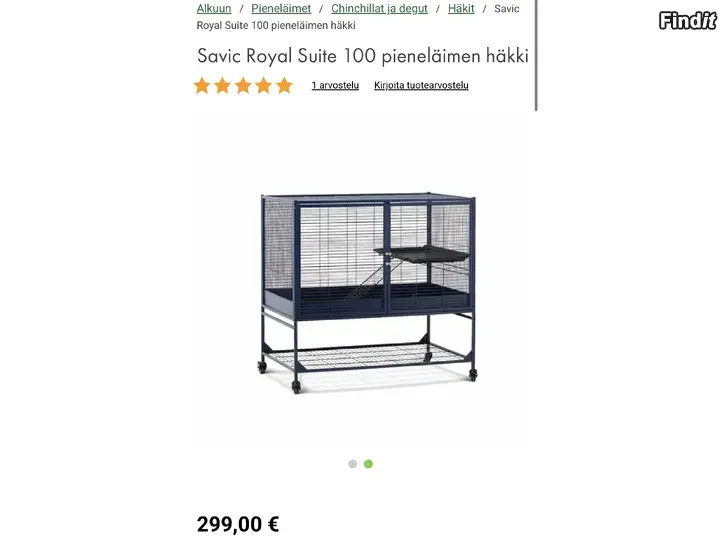The image size is (728, 546).
Task: Select the second green image indicator dot
Action: coord(368,464)
